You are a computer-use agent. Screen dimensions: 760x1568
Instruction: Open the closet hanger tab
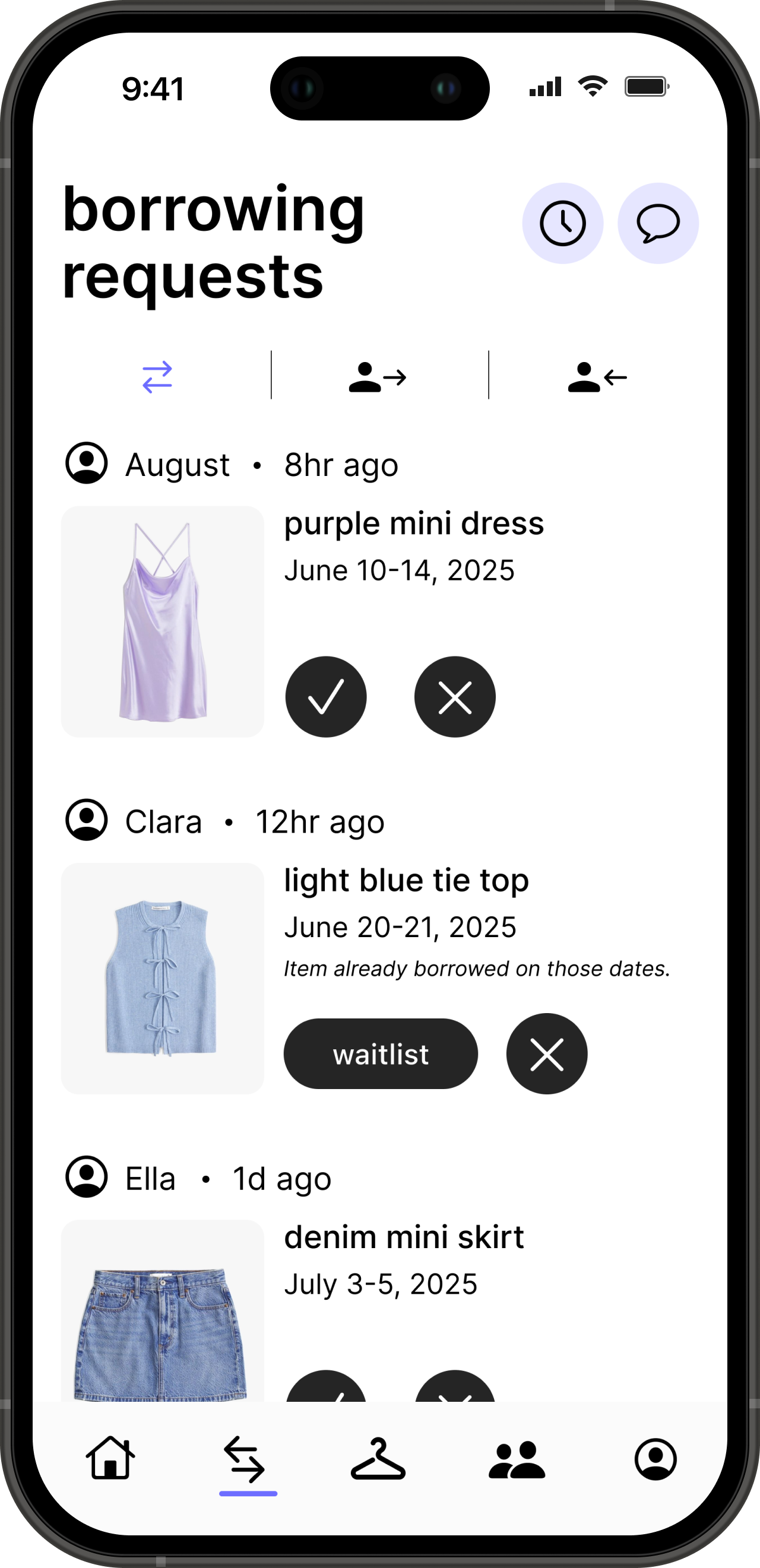click(x=378, y=1458)
